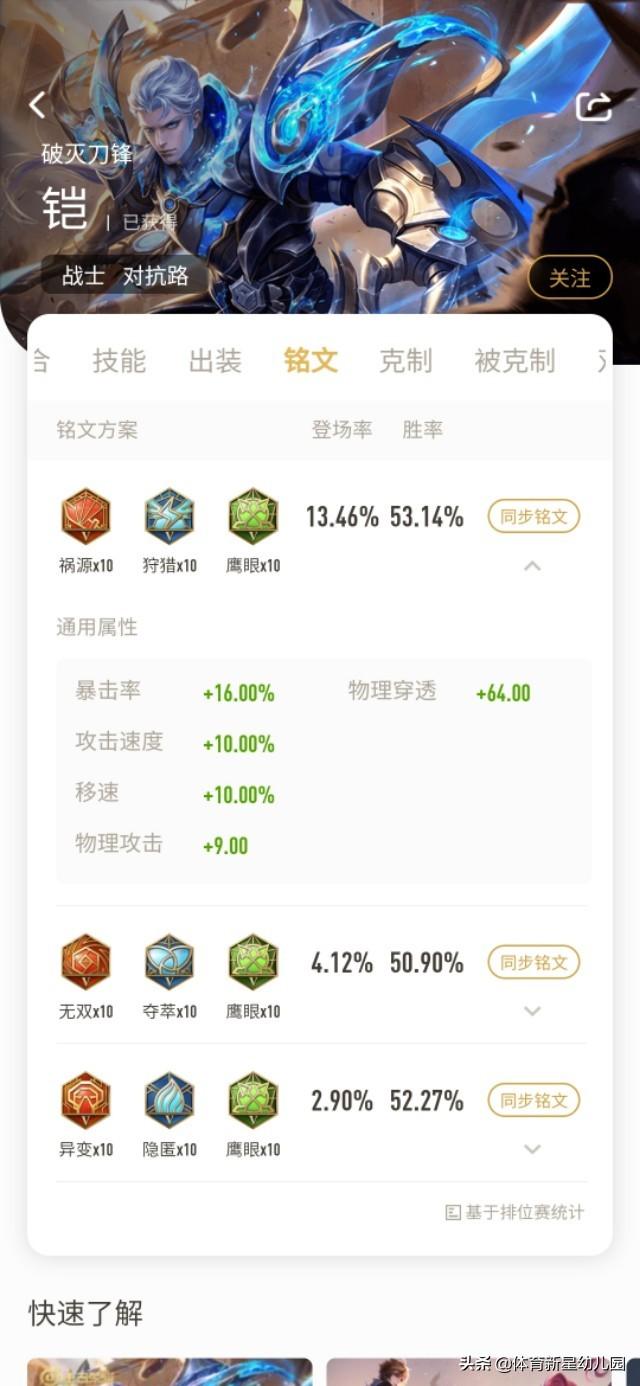Sync the 无双 夺萃 鹰眼 rune set
This screenshot has height=1386, width=640.
(x=533, y=963)
